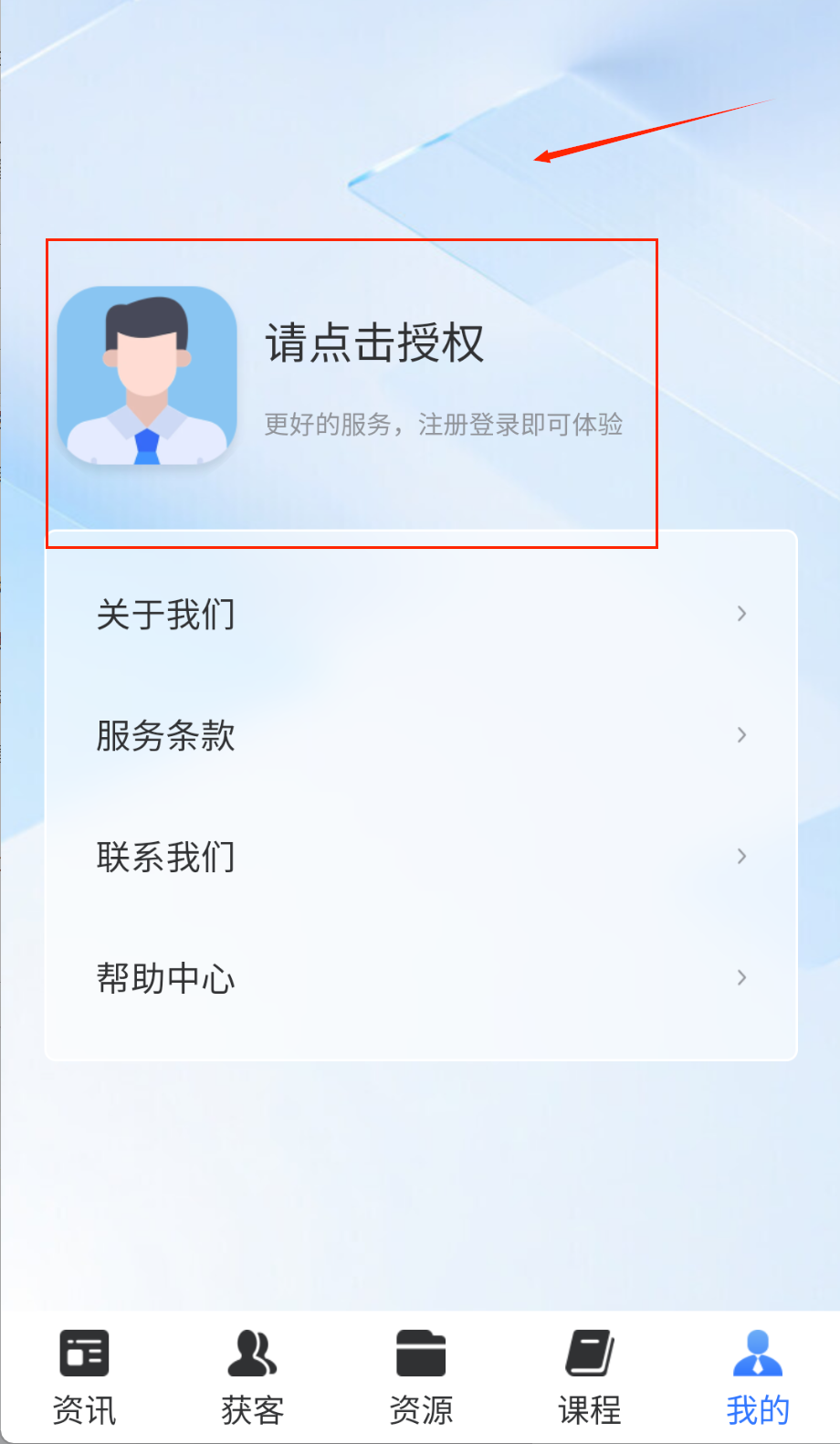Open 联系我们 row

coord(420,857)
